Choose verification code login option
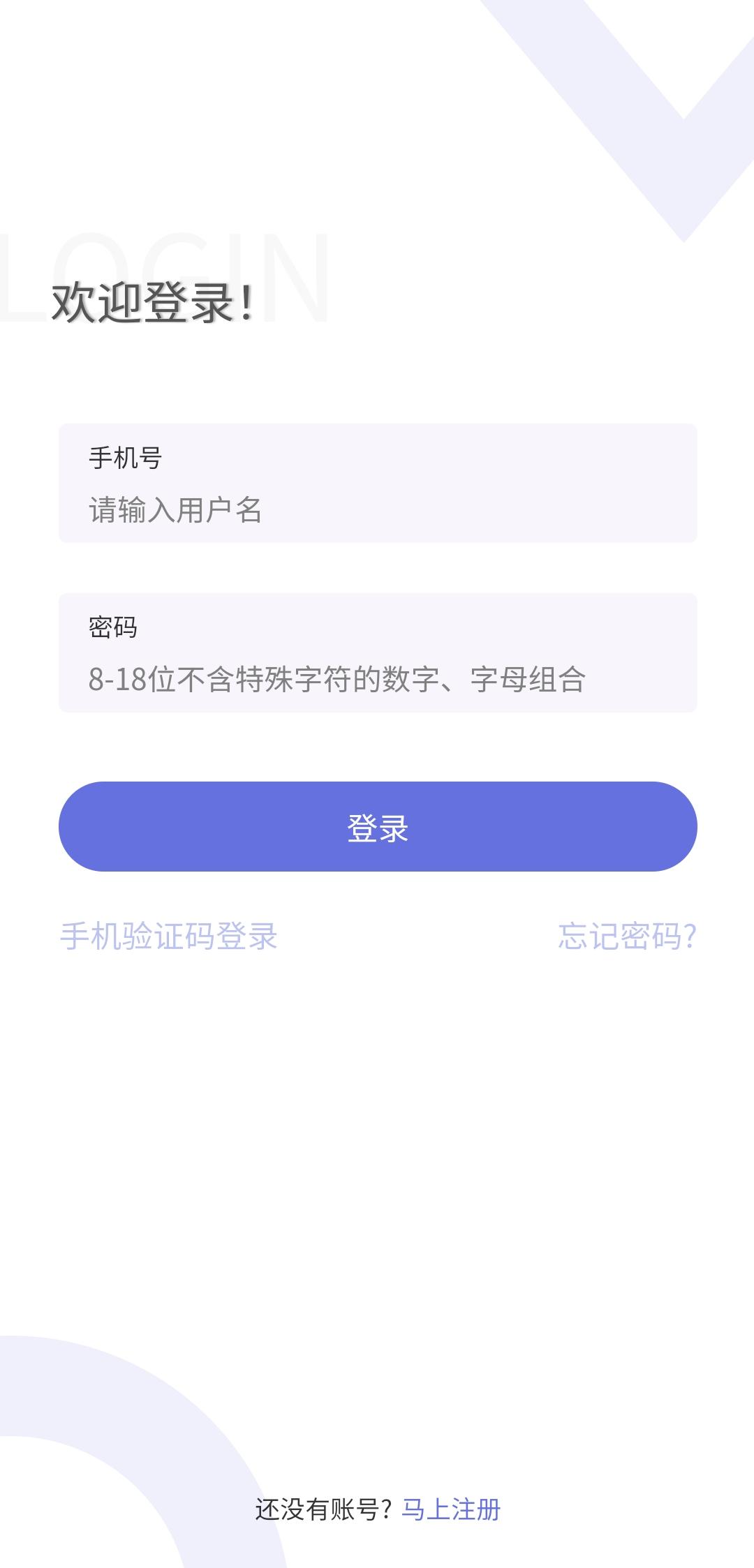The image size is (754, 1568). (168, 936)
